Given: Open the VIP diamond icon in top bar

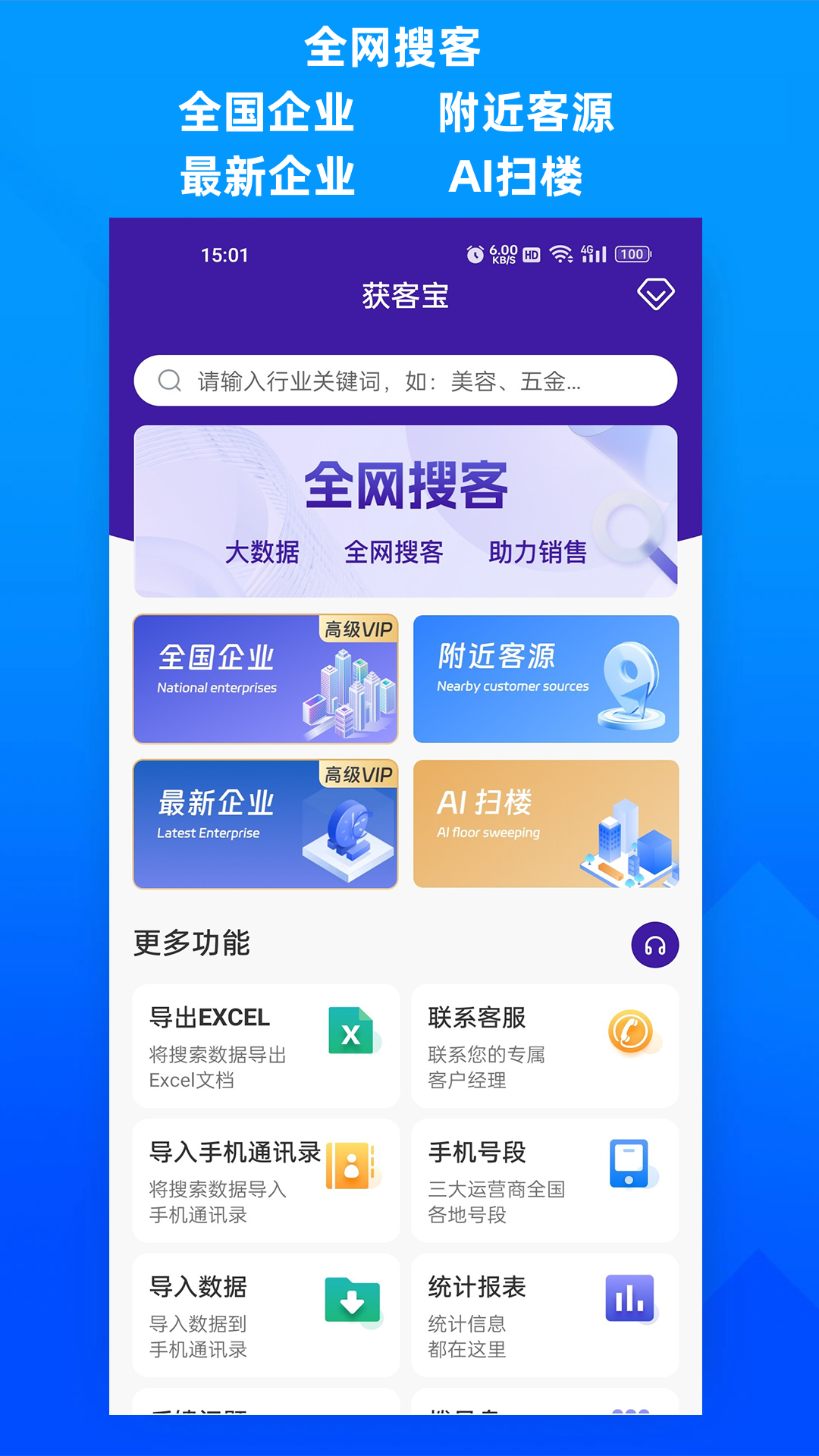Looking at the screenshot, I should pyautogui.click(x=655, y=293).
